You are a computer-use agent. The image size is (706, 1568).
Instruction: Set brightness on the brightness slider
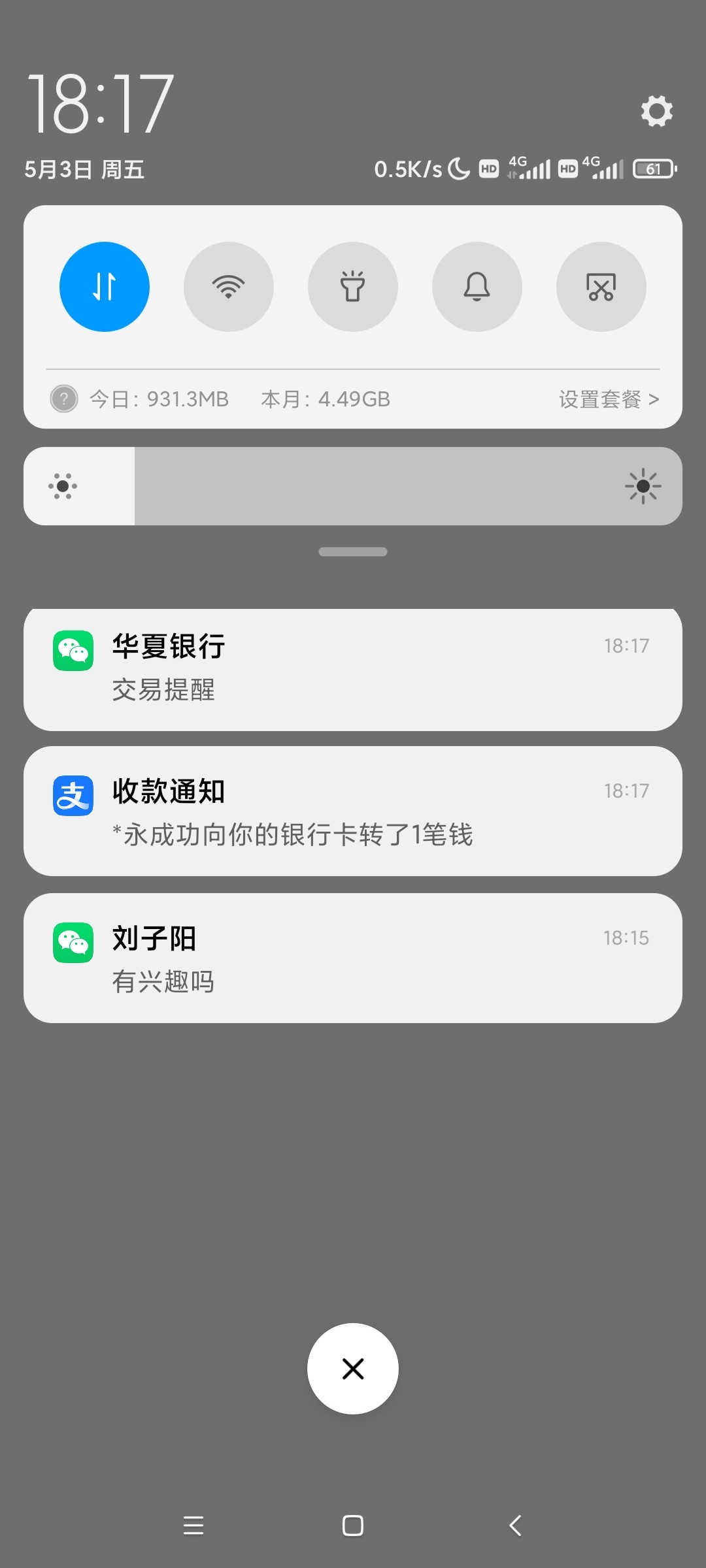[353, 486]
